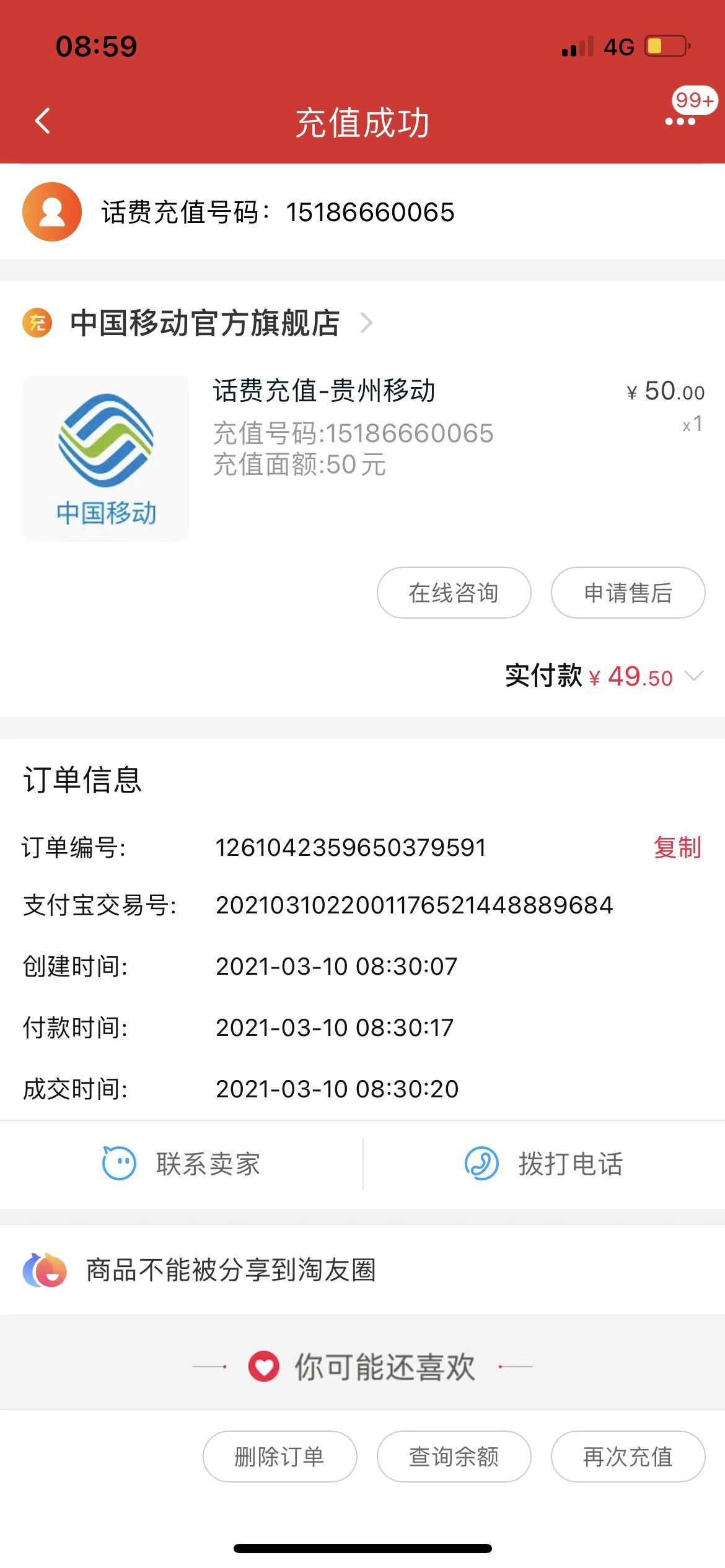
Task: Copy the order number with 复制
Action: tap(677, 847)
